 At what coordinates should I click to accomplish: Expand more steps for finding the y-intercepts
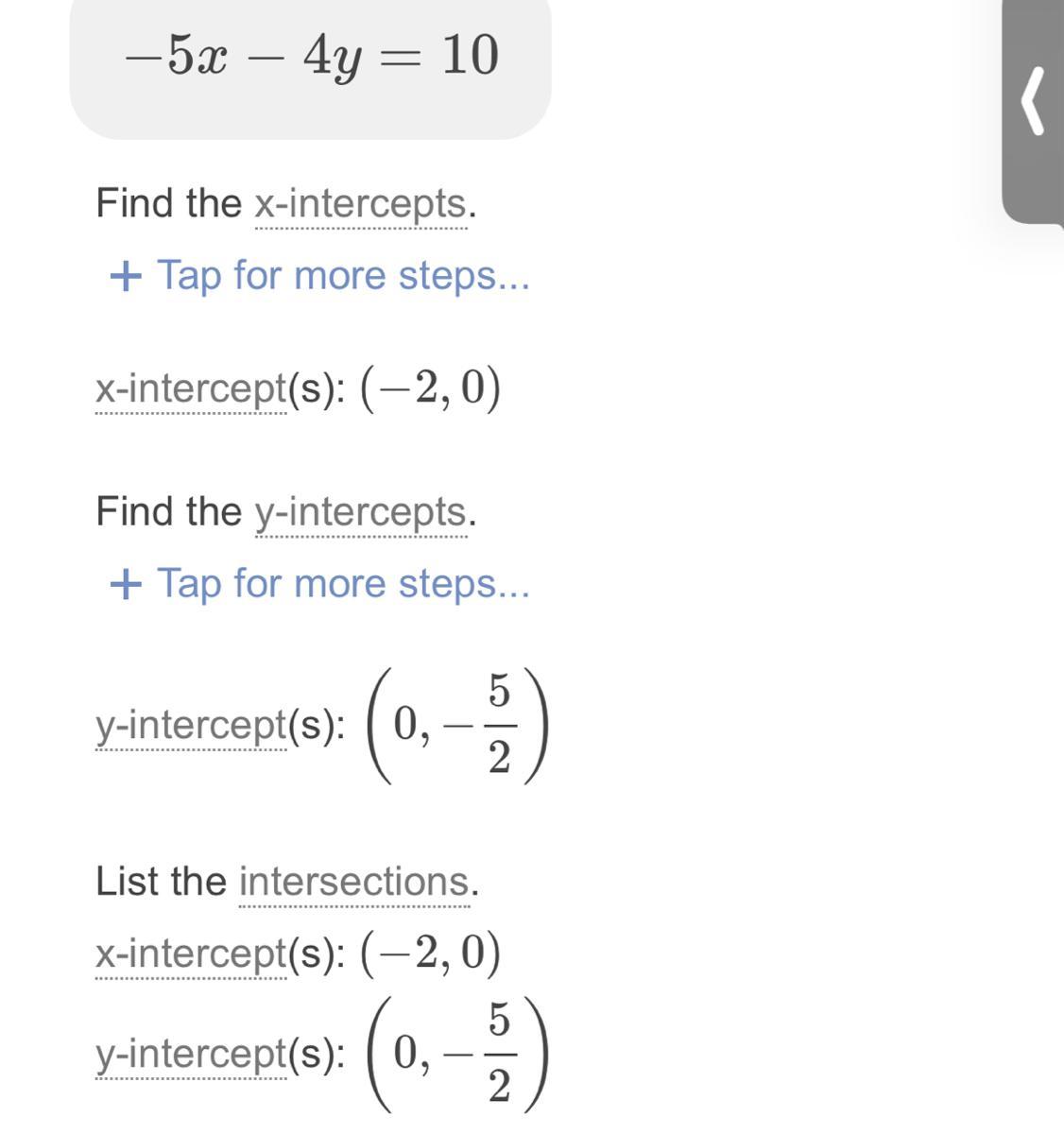[319, 584]
